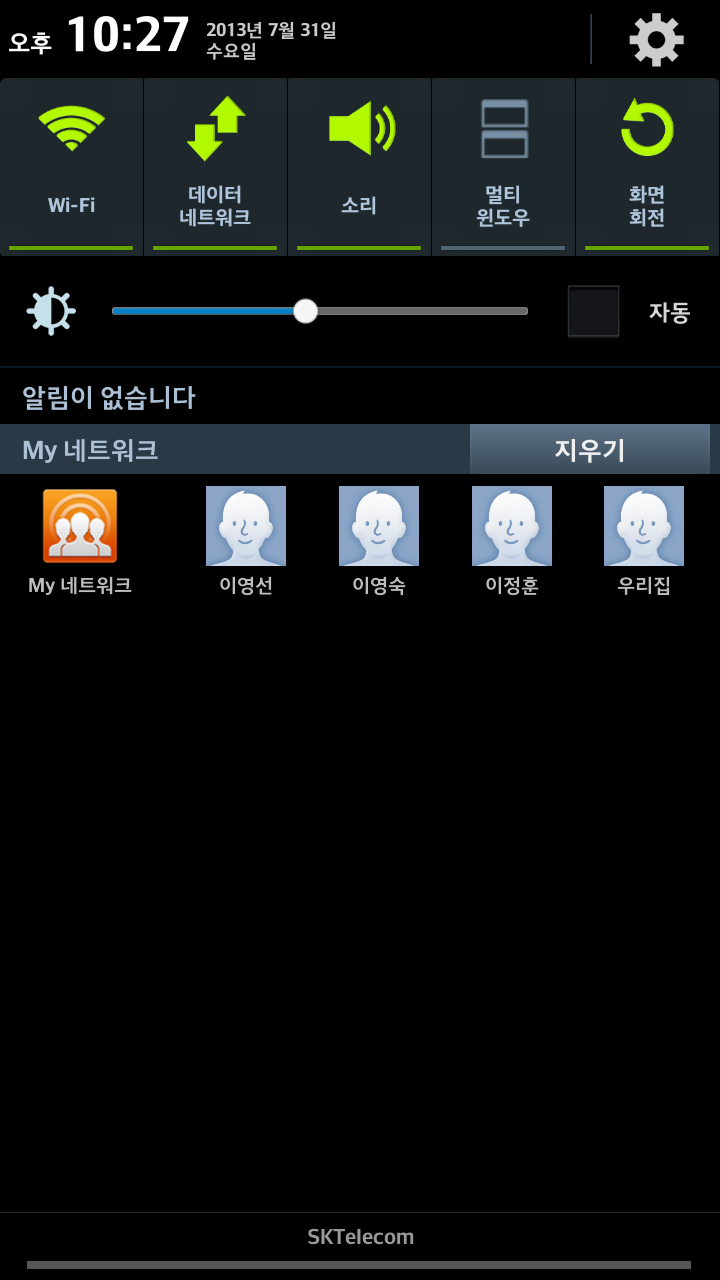
Task: Toggle the Wi-Fi quick setting
Action: point(72,165)
